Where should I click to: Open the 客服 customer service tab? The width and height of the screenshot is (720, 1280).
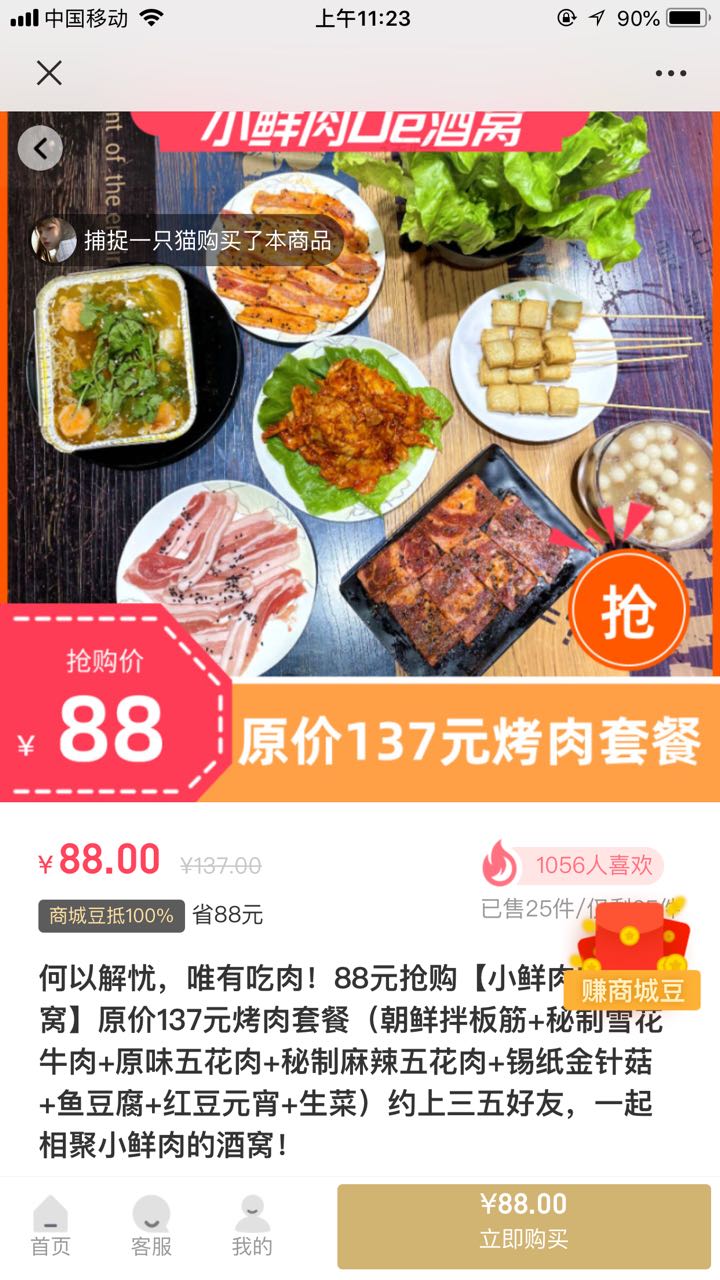(x=151, y=1226)
